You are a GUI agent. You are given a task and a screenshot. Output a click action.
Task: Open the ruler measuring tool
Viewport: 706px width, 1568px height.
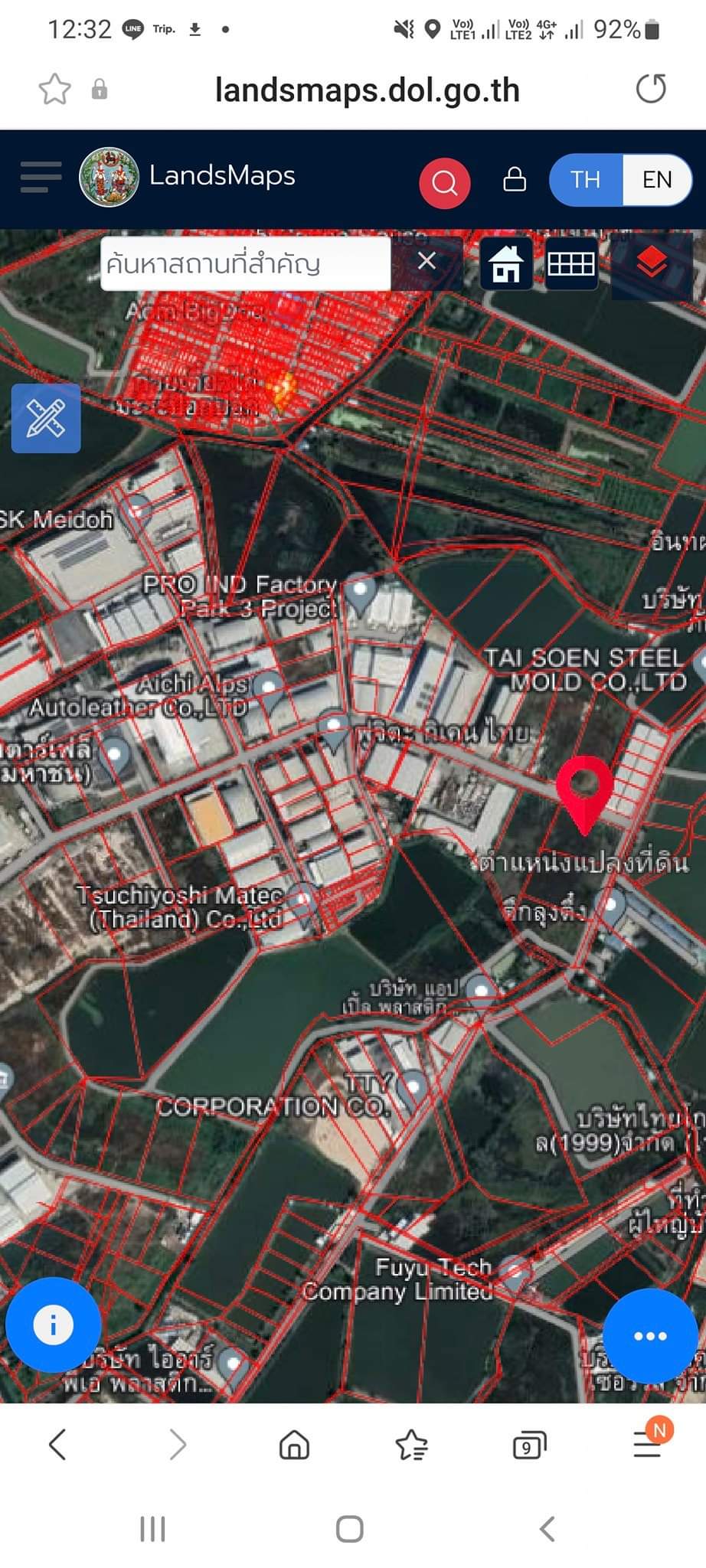tap(46, 418)
